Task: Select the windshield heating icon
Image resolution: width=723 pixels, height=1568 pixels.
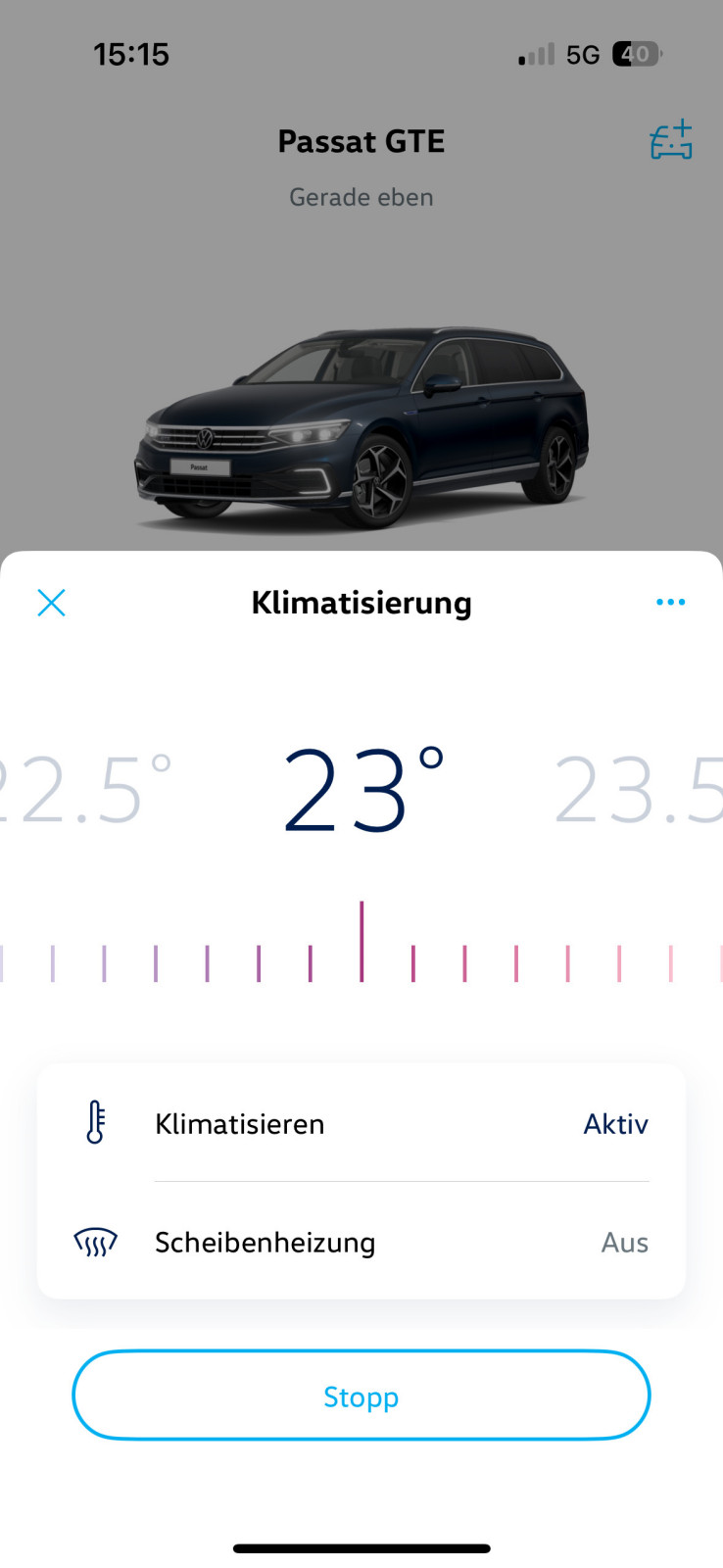Action: pos(94,1242)
